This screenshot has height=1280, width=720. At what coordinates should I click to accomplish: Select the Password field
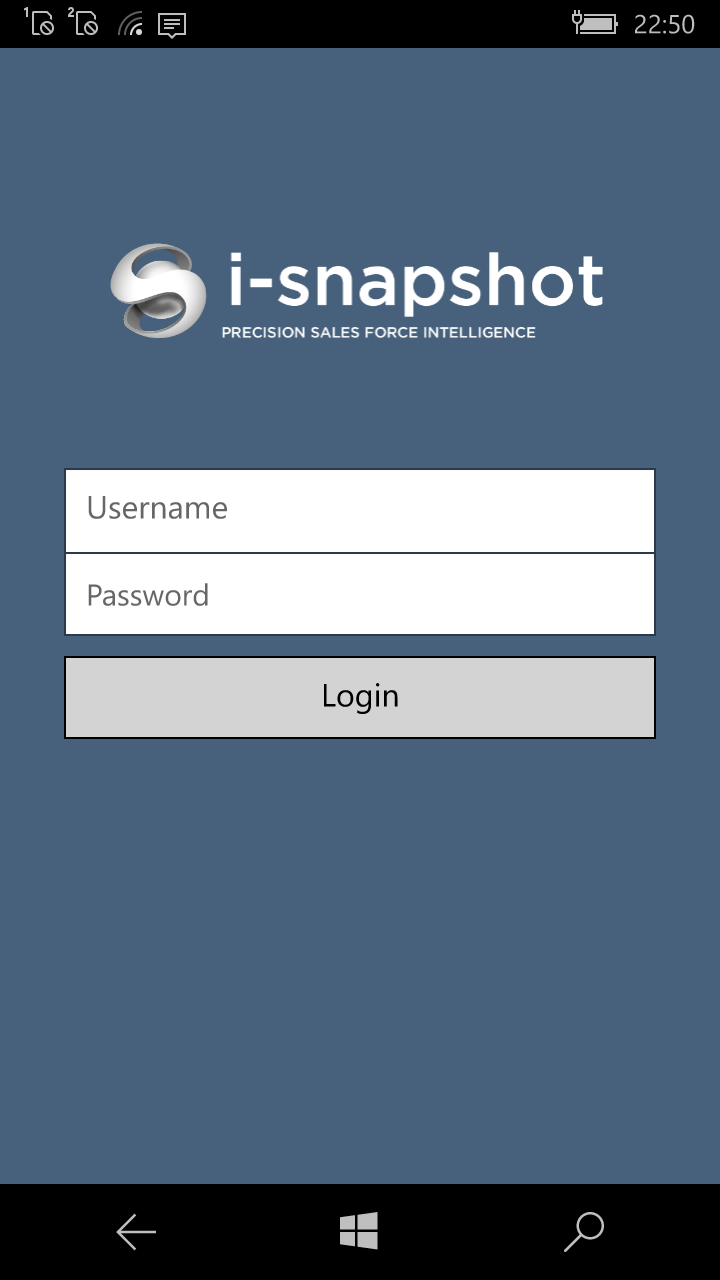[360, 595]
